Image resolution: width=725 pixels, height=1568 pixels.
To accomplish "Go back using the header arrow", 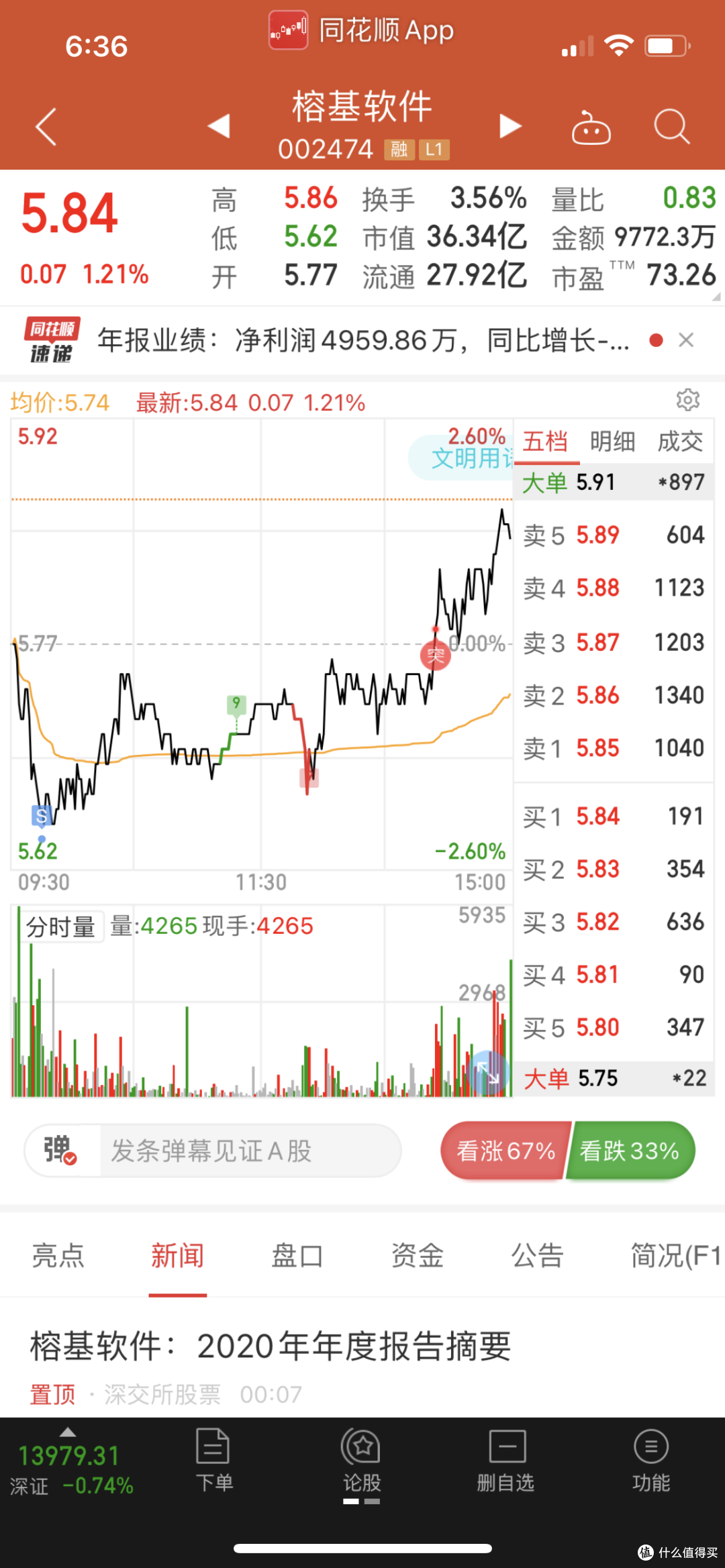I will 46,126.
